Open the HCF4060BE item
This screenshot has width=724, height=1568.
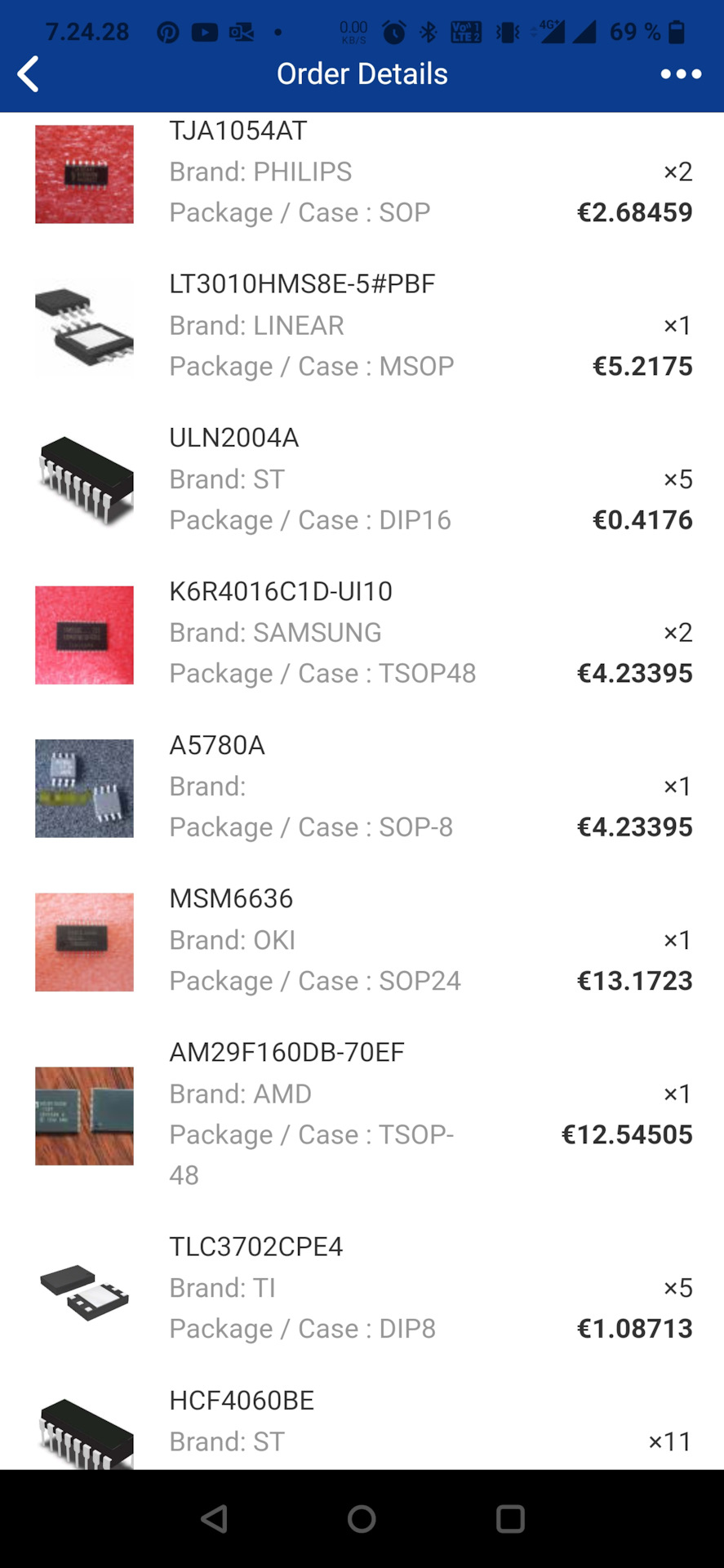[362, 1419]
